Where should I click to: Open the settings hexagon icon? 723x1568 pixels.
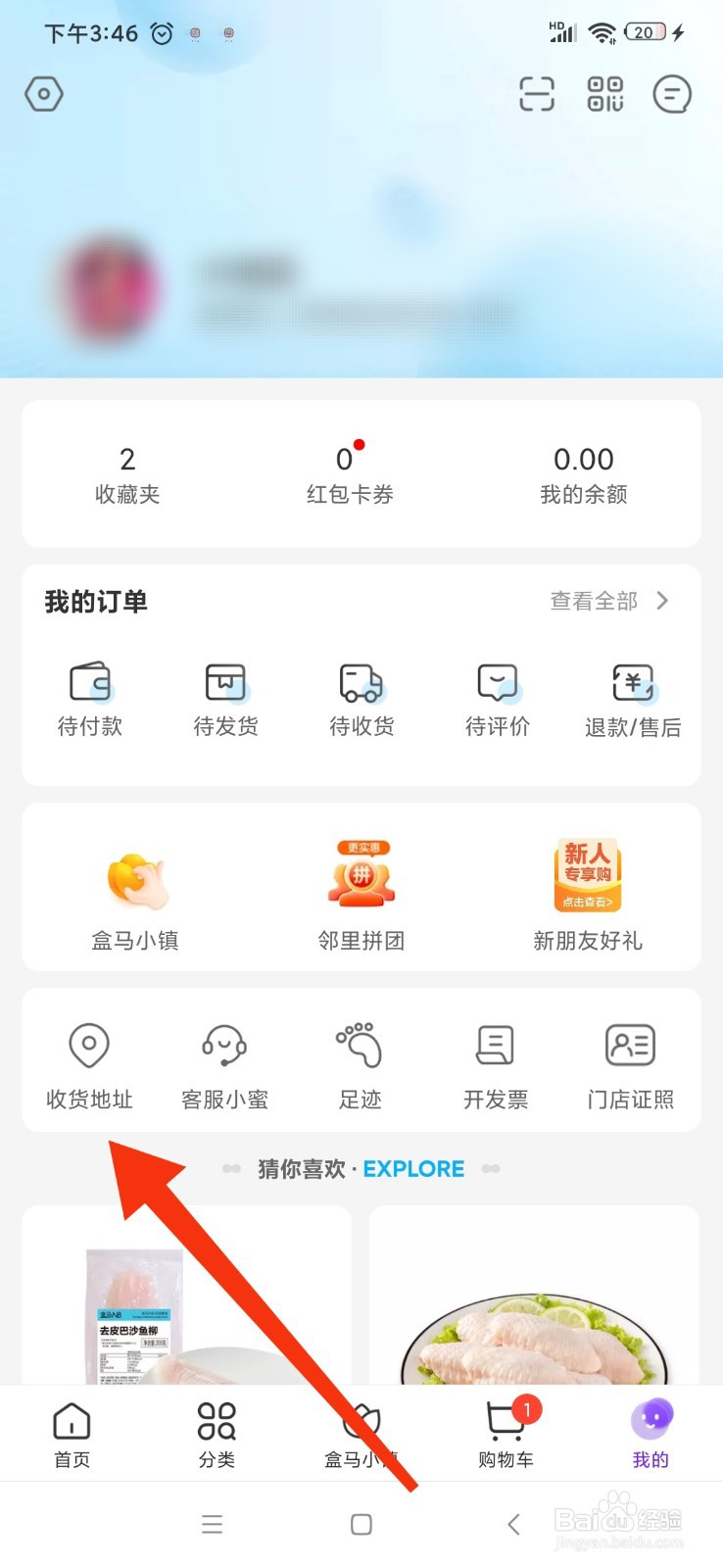pyautogui.click(x=44, y=95)
